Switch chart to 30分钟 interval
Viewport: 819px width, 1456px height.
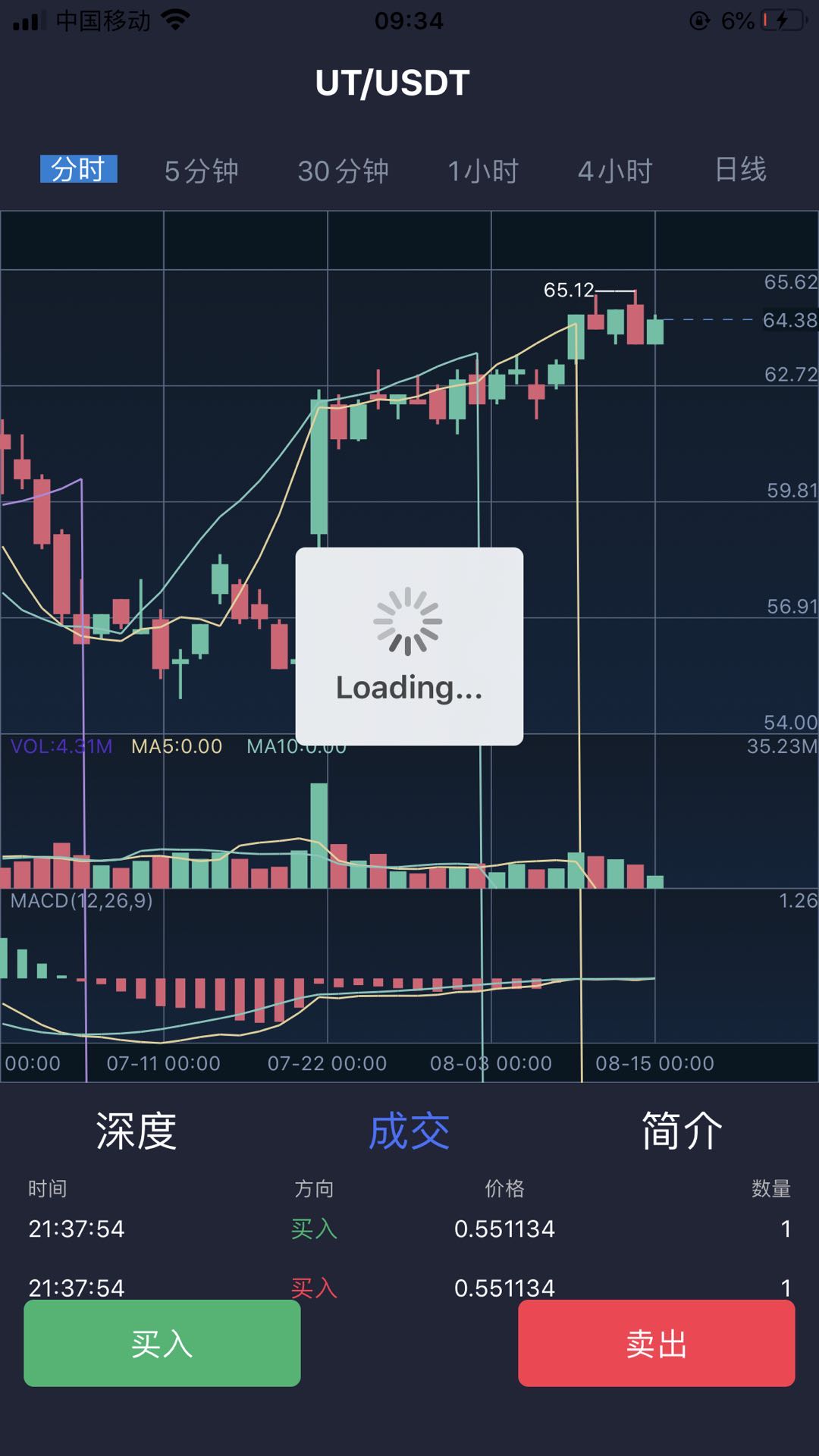tap(344, 171)
